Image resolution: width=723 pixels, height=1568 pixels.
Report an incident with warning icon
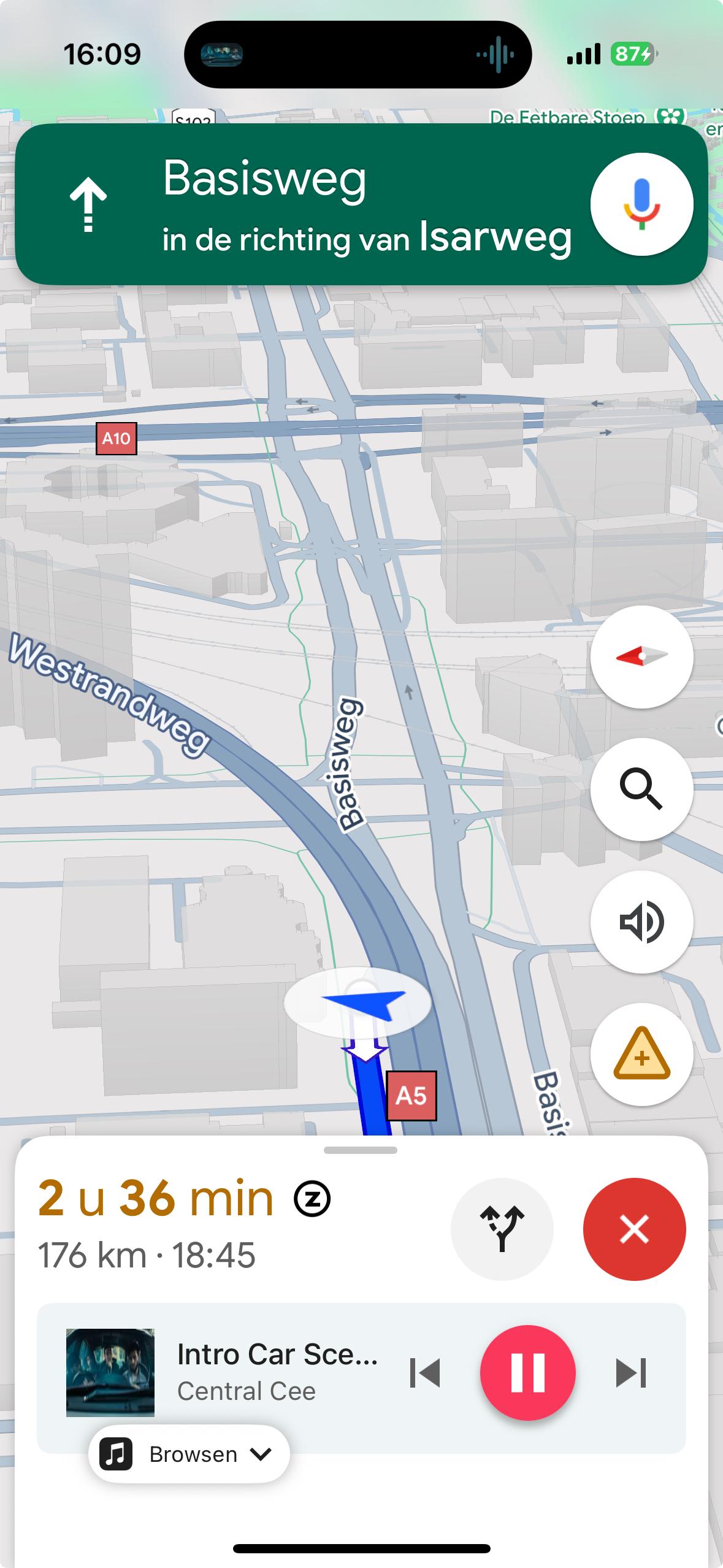click(641, 1055)
